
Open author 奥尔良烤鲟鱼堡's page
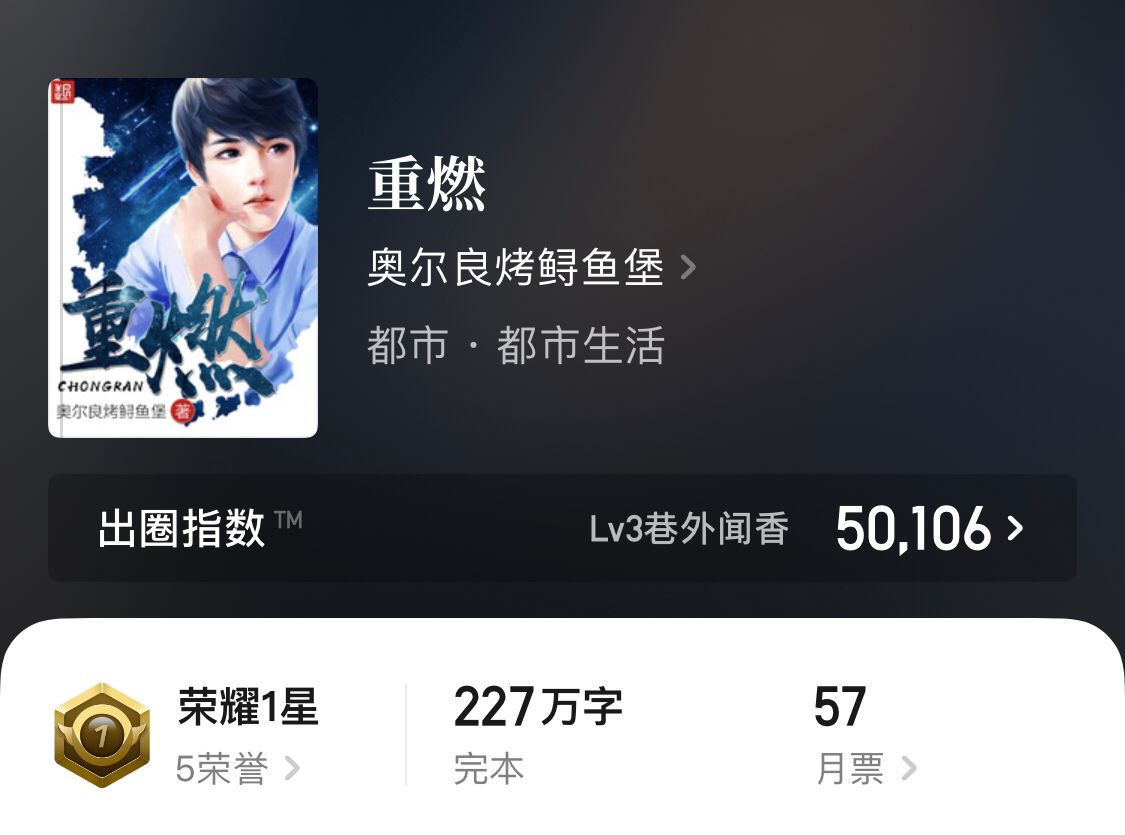[530, 268]
